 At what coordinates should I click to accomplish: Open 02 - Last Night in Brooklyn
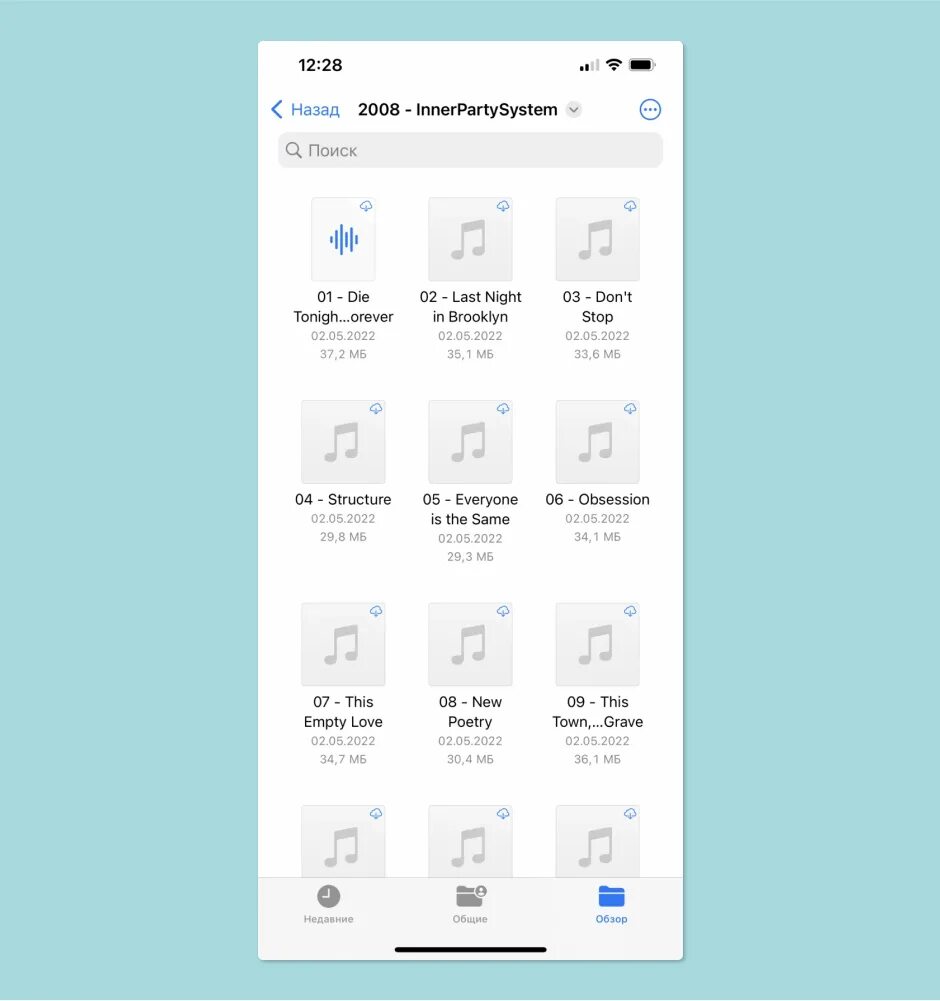tap(470, 240)
